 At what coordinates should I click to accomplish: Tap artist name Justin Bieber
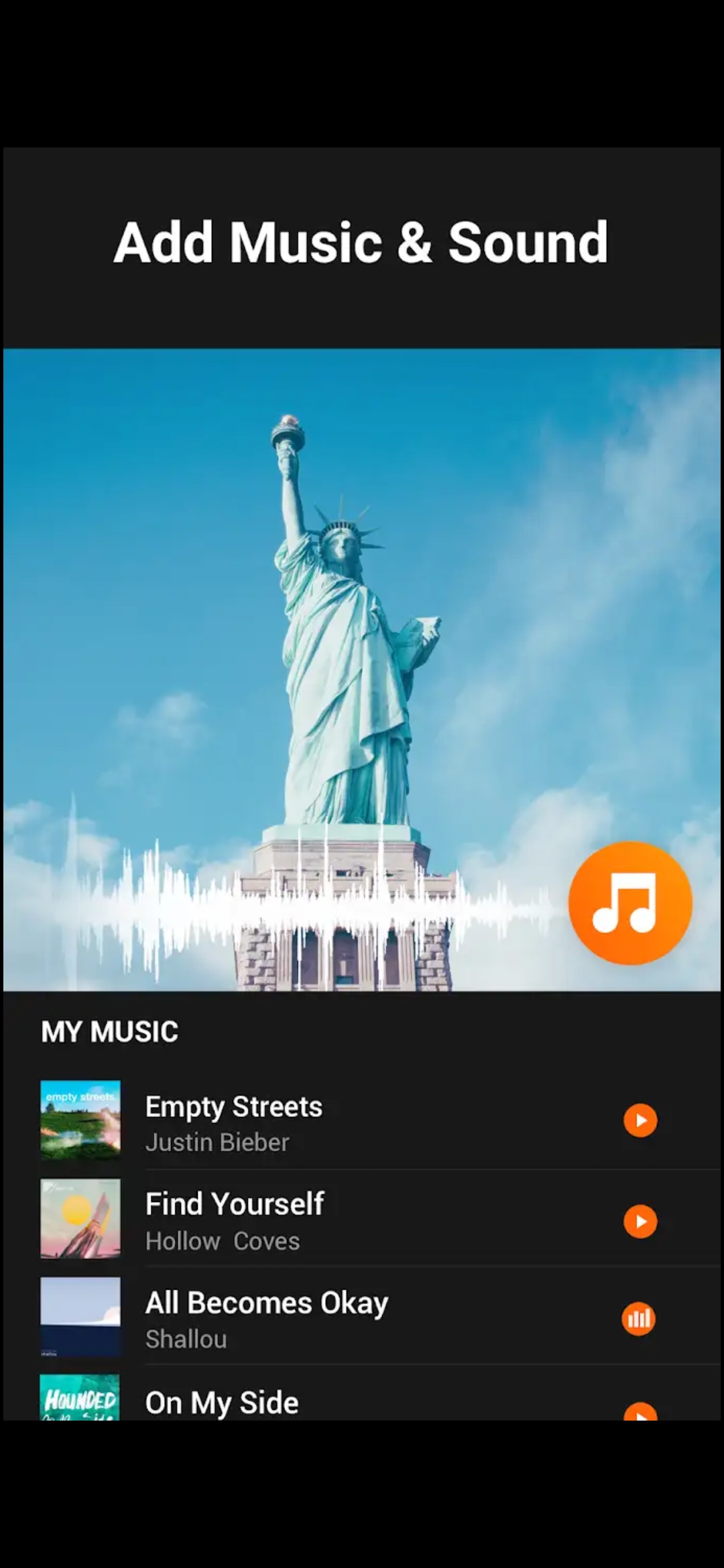pos(217,1142)
